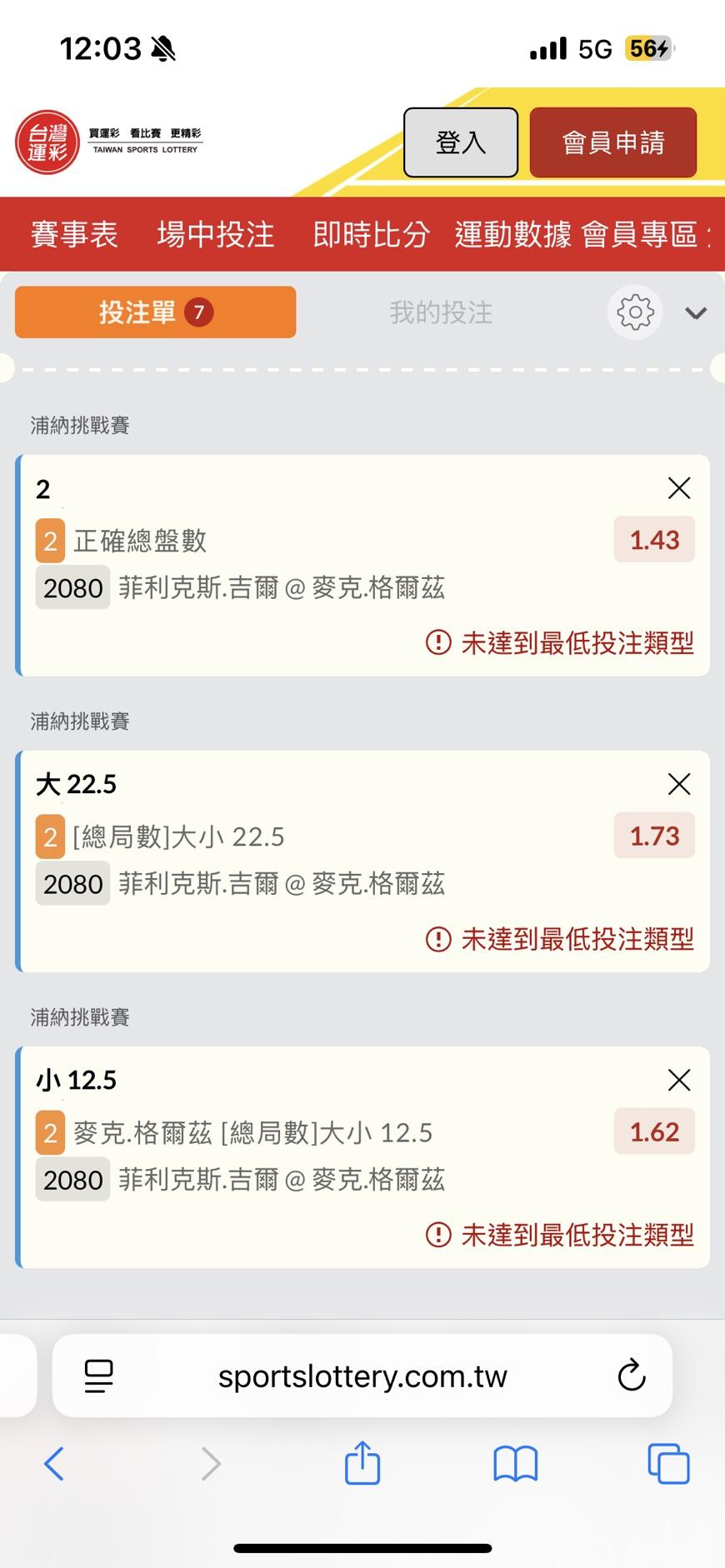Open 會員專區 member area

[x=639, y=234]
